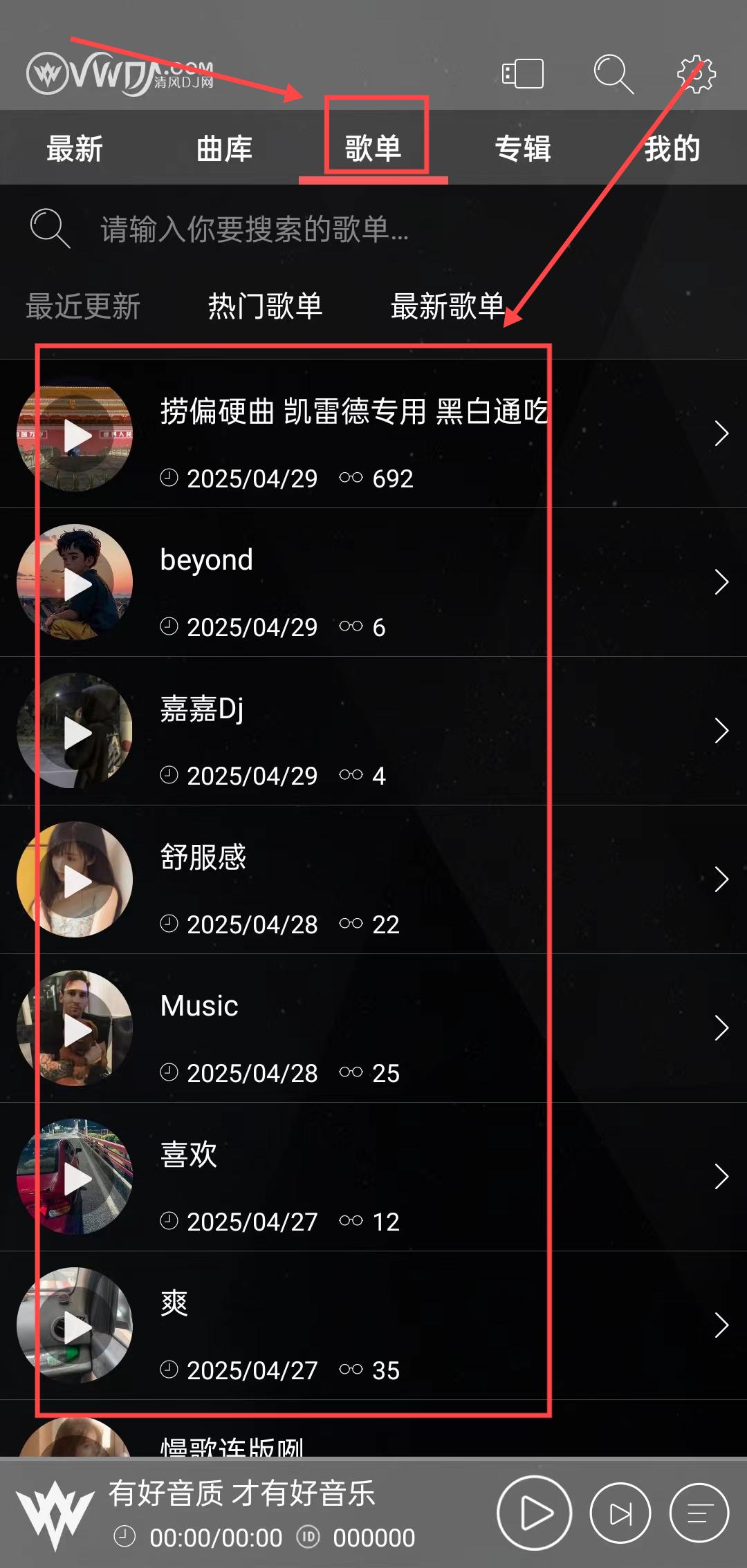747x1568 pixels.
Task: Start playback in the bottom player
Action: tap(535, 1513)
